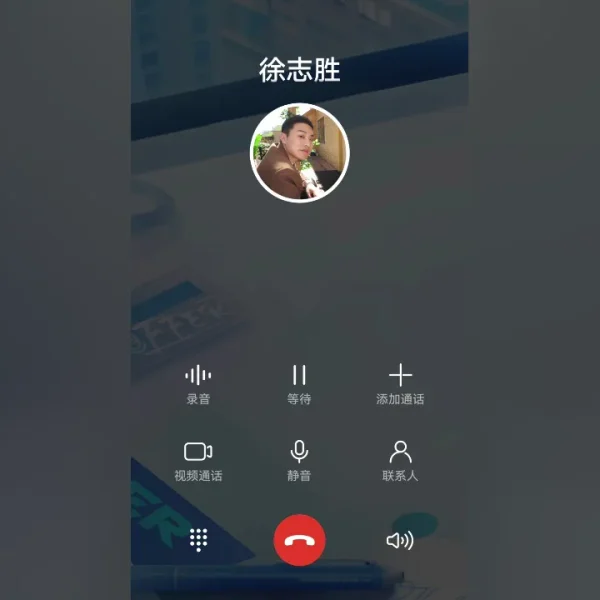This screenshot has width=600, height=600.
Task: Put the call on hold (等待)
Action: coord(299,383)
